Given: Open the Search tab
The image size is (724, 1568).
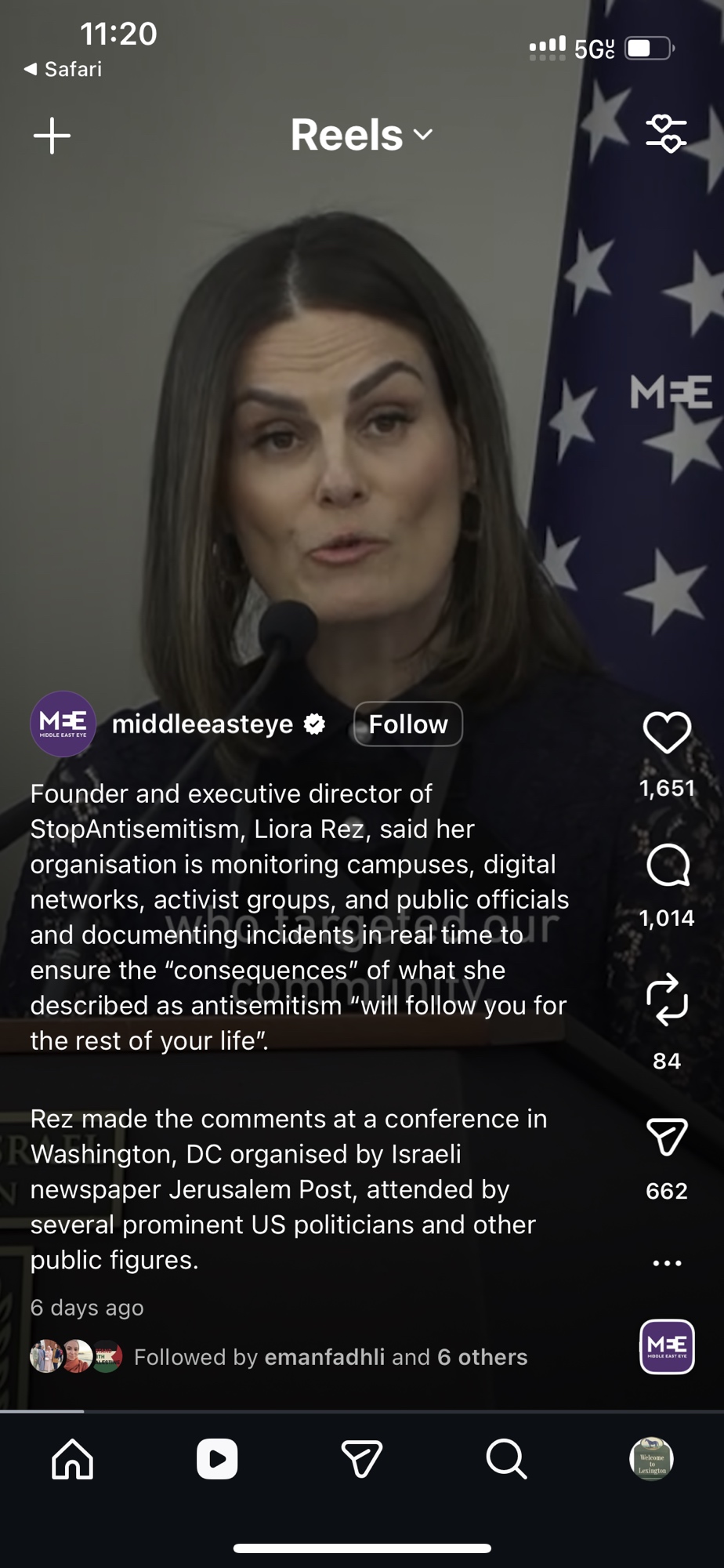Looking at the screenshot, I should 506,1459.
